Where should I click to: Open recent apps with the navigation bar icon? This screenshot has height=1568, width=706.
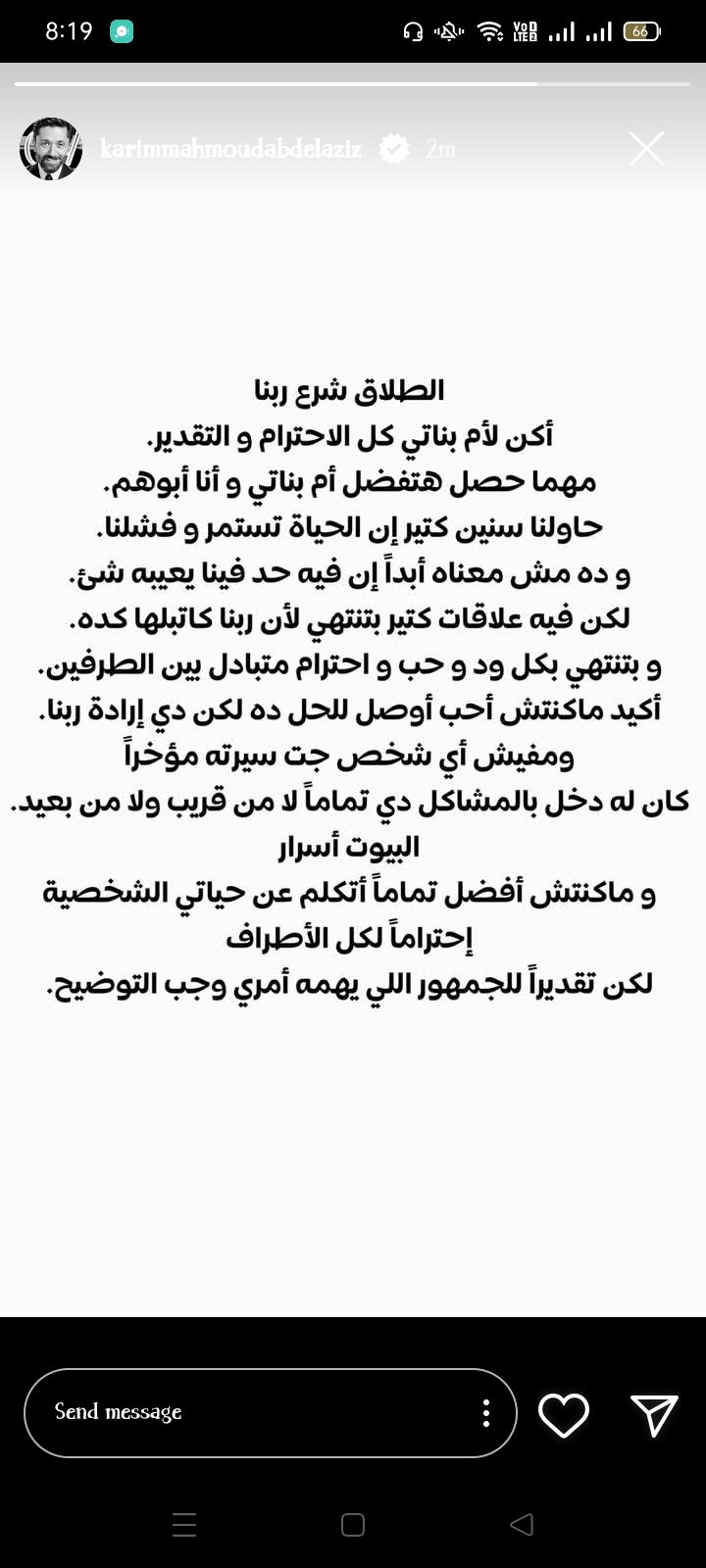pos(183,1525)
